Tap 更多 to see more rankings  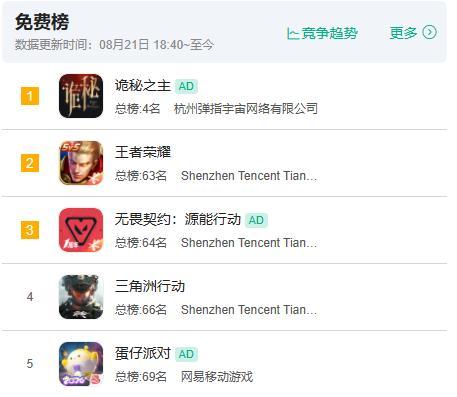coord(413,33)
